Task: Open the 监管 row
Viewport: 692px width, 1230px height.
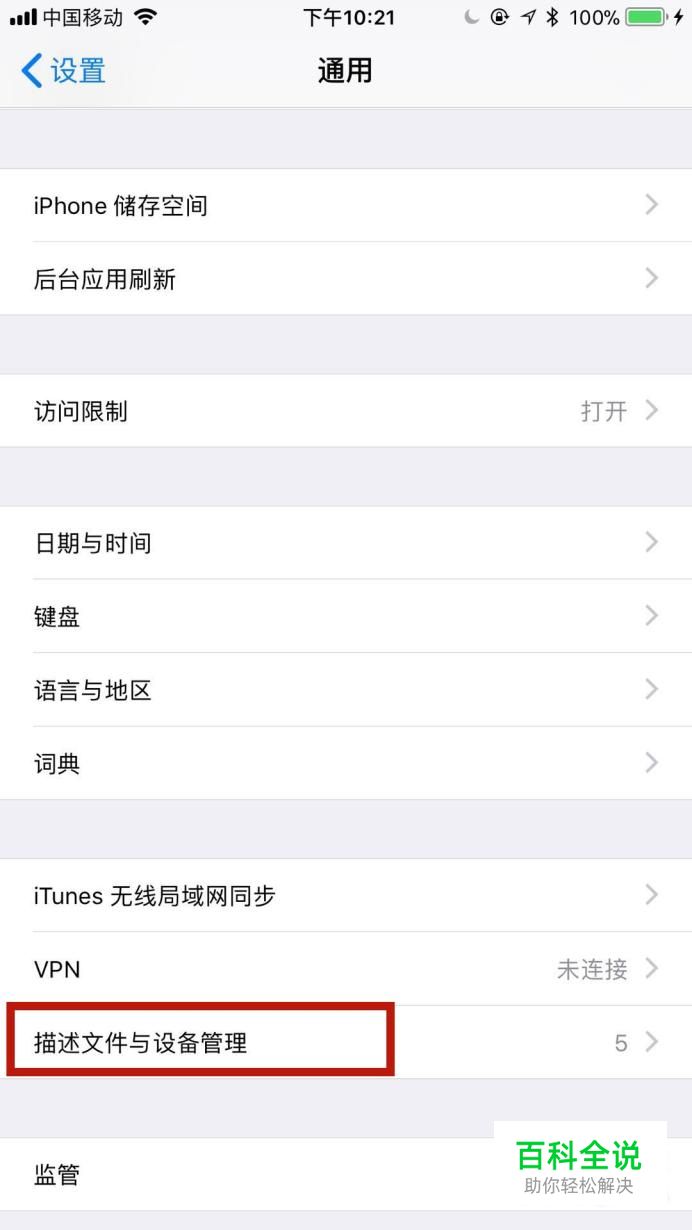Action: coord(346,1174)
